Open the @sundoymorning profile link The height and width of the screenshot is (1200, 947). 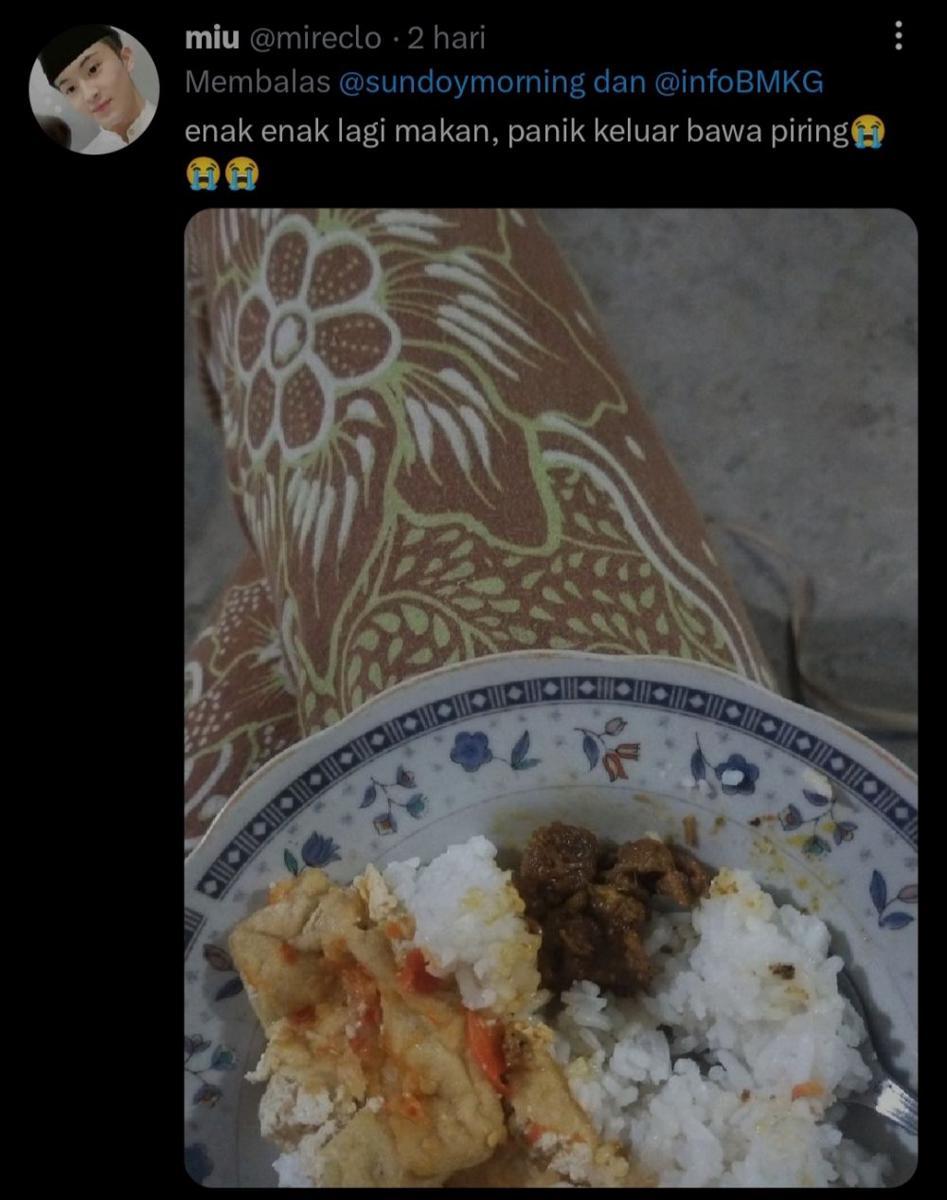click(x=462, y=83)
